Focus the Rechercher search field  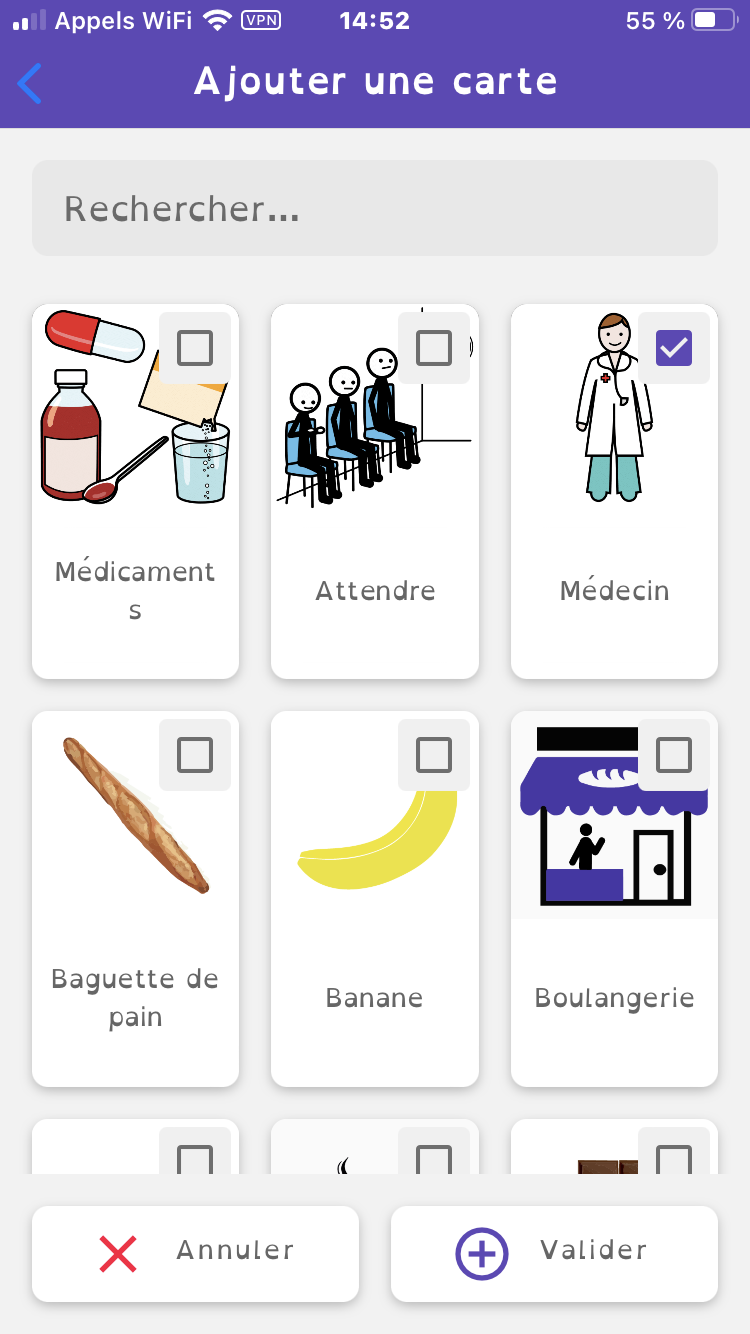(375, 208)
